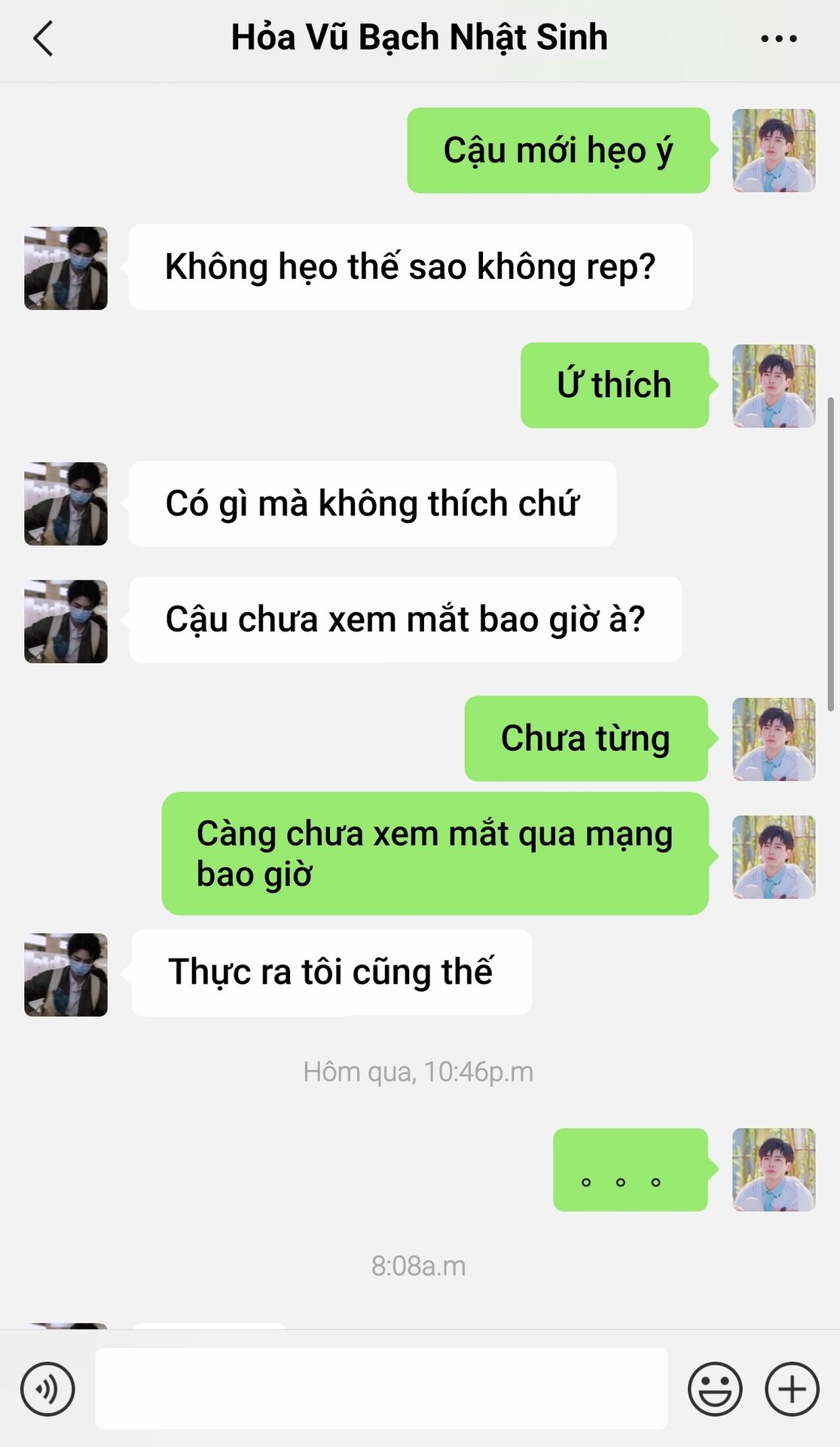Viewport: 840px width, 1447px height.
Task: Open the plus attachments menu
Action: tap(792, 1388)
